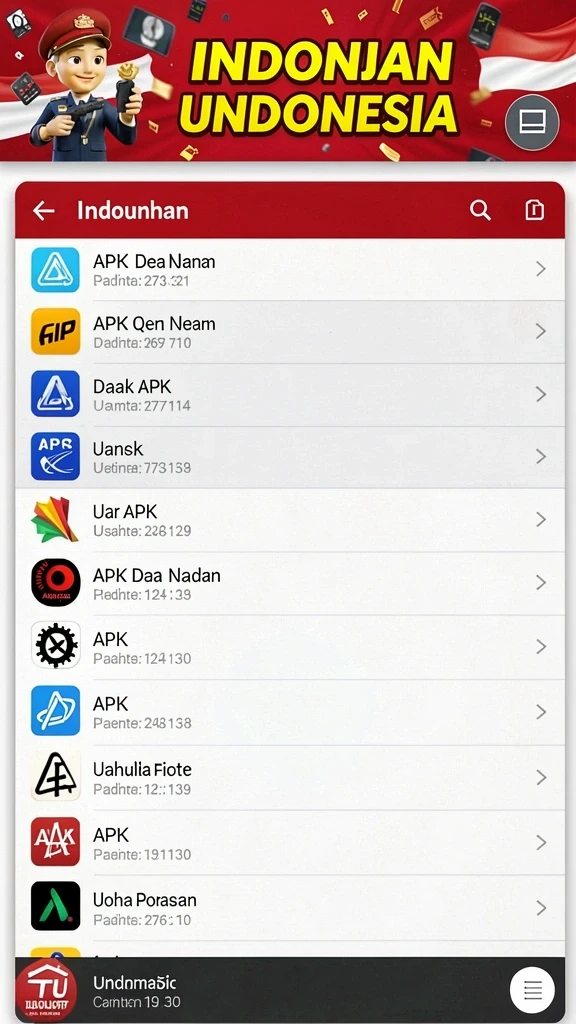Image resolution: width=576 pixels, height=1024 pixels.
Task: Tap the clipboard icon next to search
Action: tap(534, 210)
